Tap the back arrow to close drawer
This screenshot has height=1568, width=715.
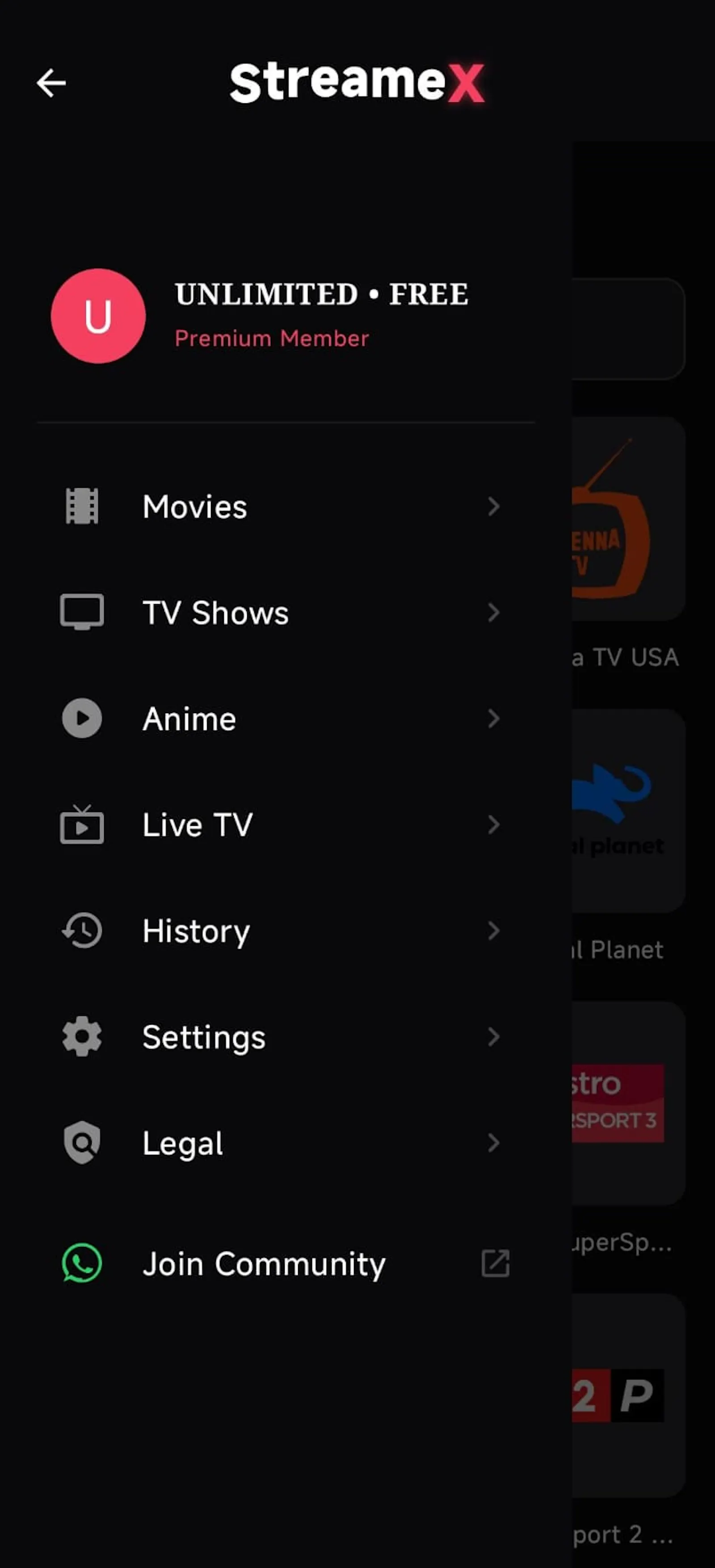[51, 83]
